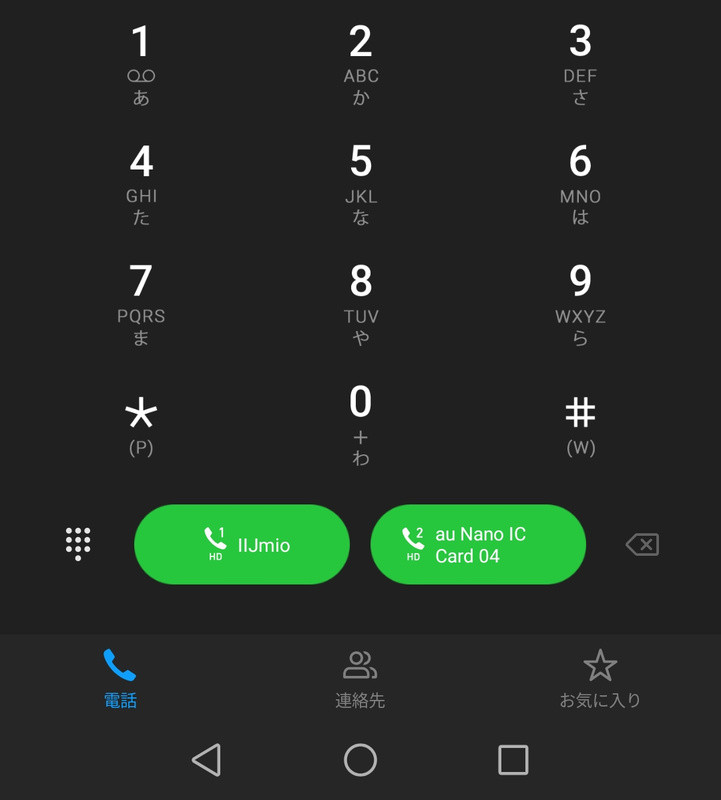This screenshot has width=721, height=800.
Task: Tap the 7 PQRS key
Action: tap(141, 304)
